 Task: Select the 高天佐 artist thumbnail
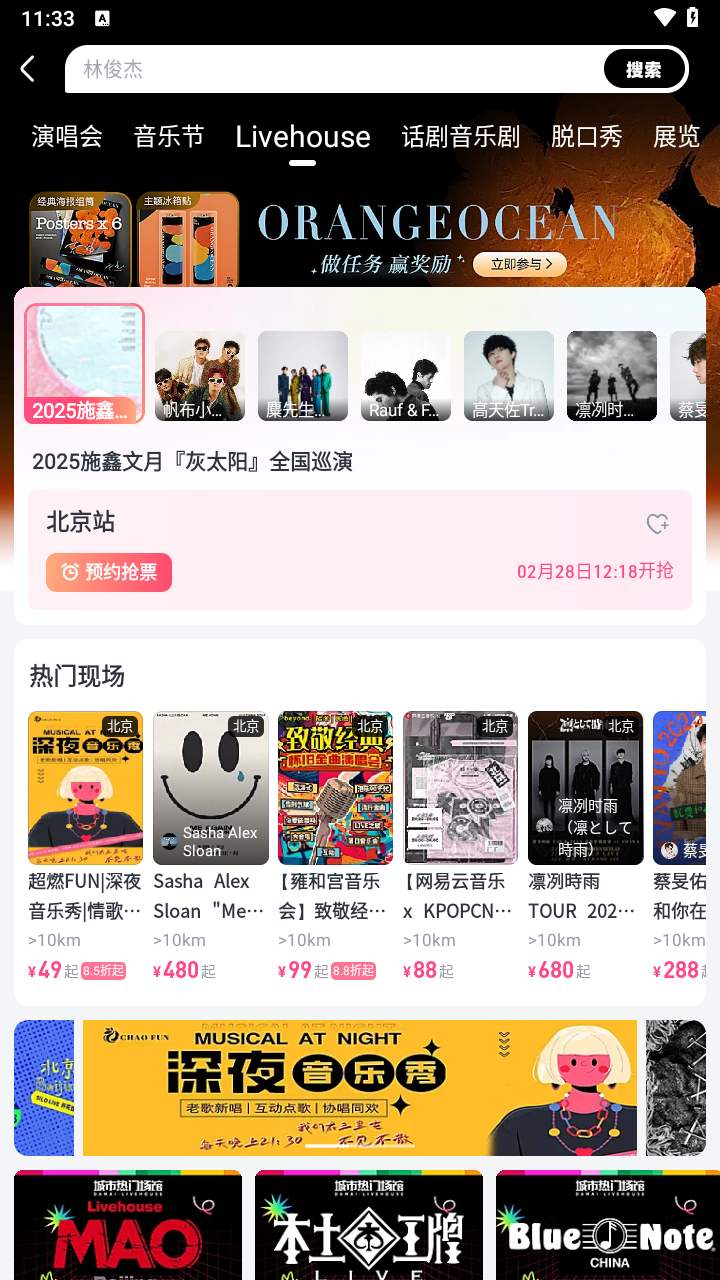click(509, 375)
